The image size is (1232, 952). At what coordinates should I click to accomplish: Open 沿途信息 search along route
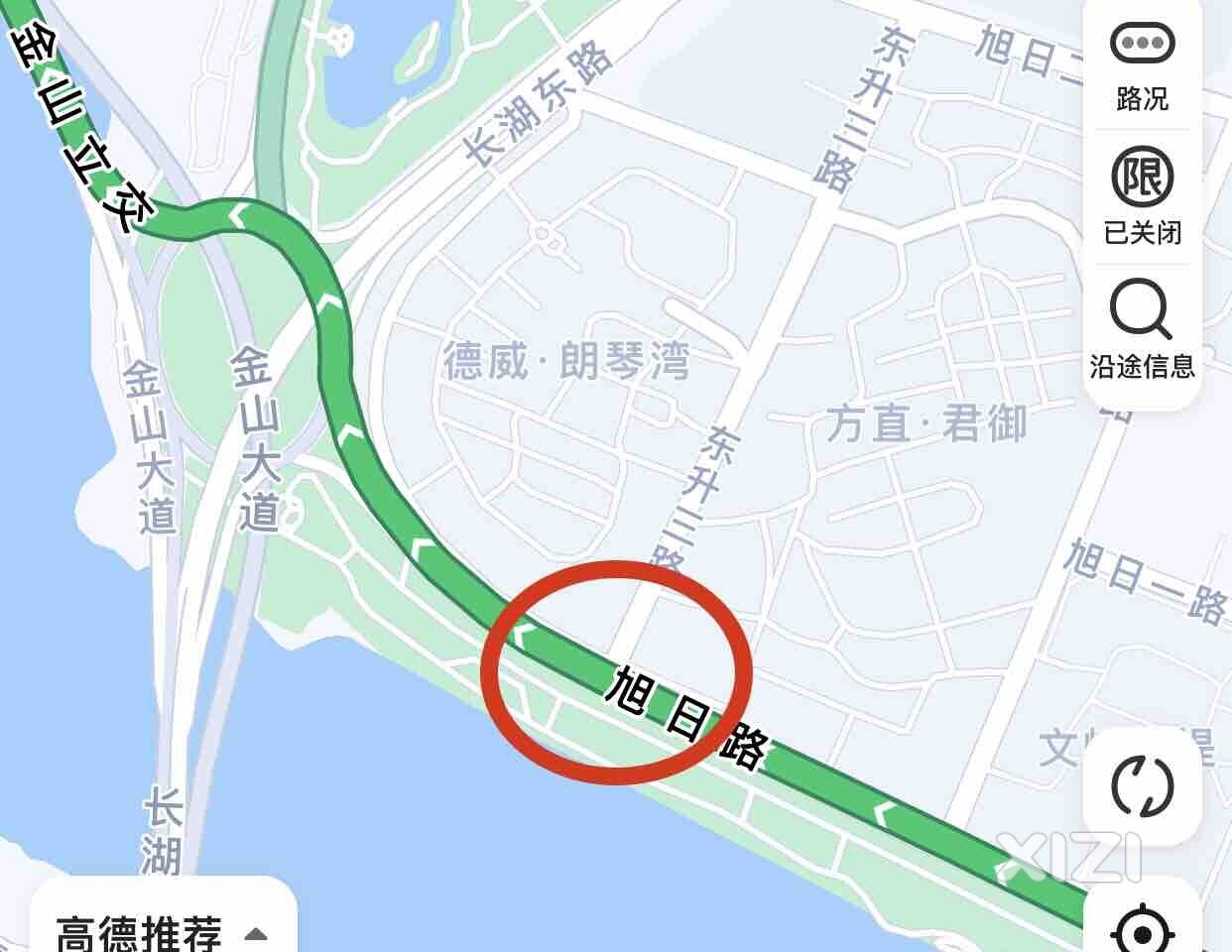click(1142, 329)
